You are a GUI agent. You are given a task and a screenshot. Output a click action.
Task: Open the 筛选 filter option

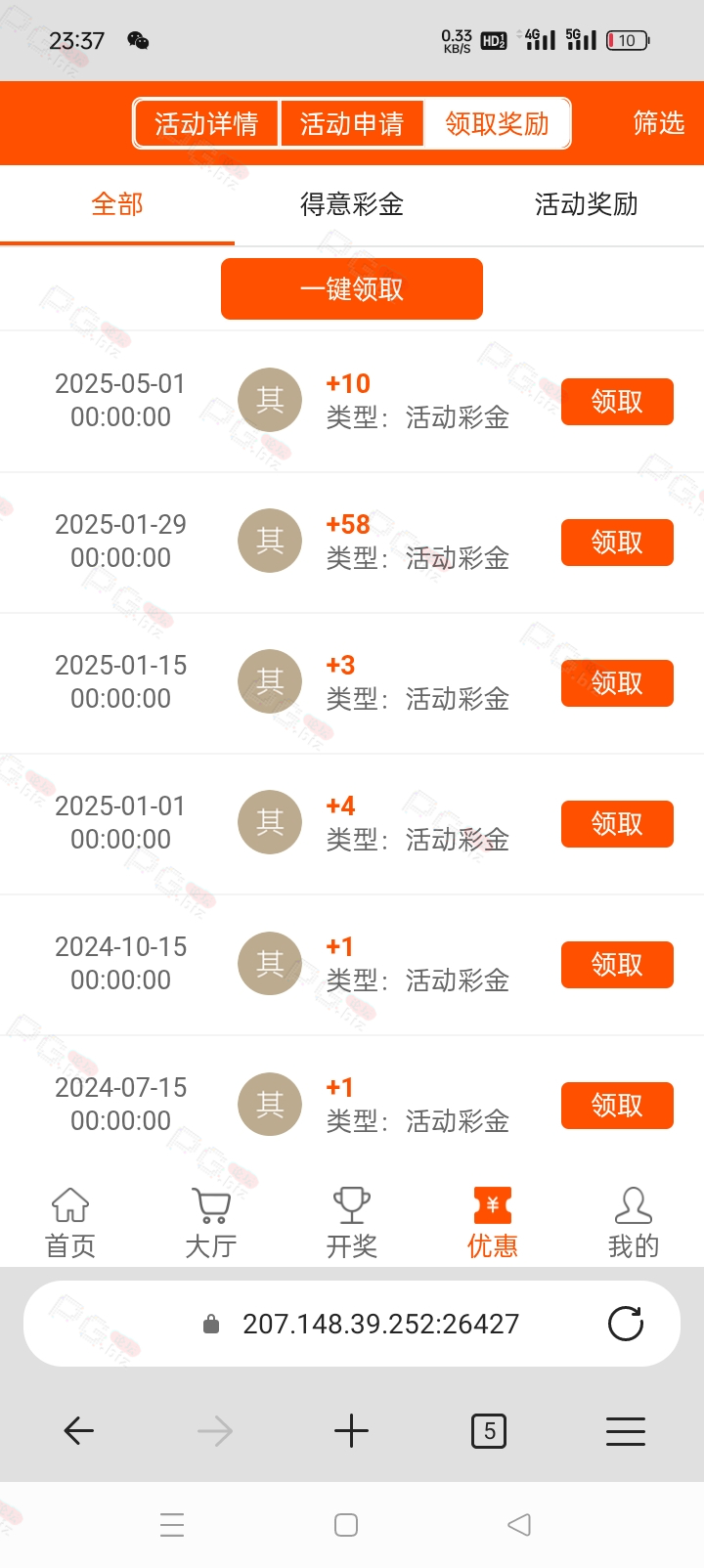pyautogui.click(x=658, y=123)
